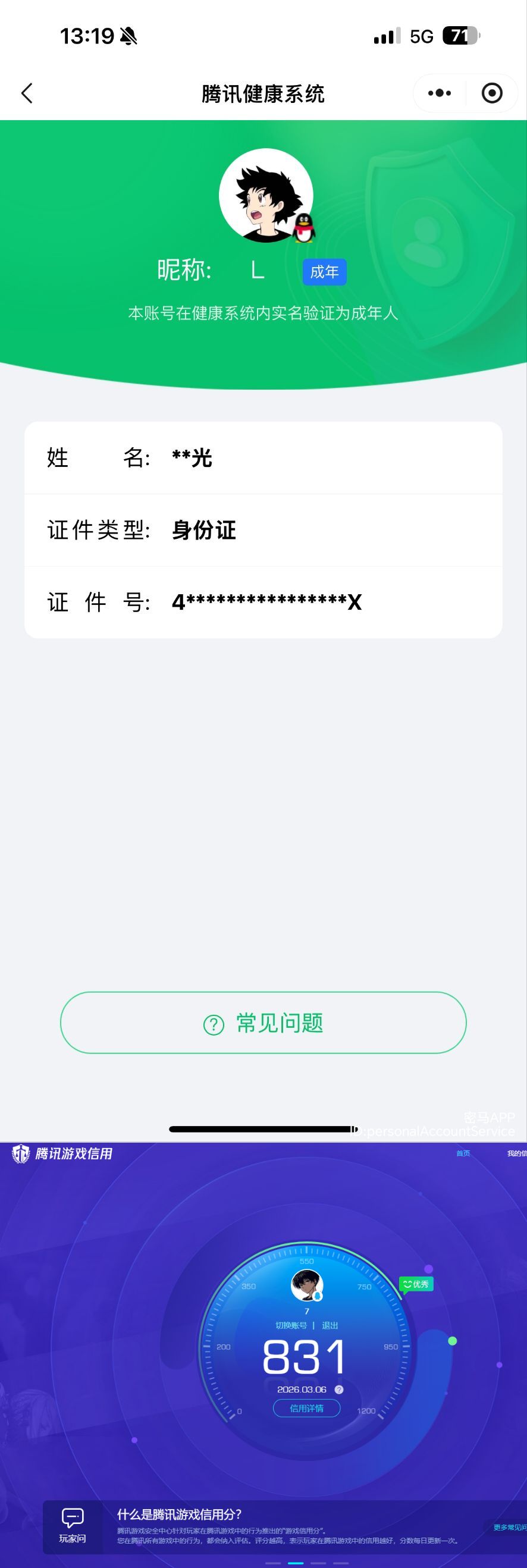Open 常见问题 frequently asked questions
This screenshot has height=1568, width=527.
point(263,1023)
